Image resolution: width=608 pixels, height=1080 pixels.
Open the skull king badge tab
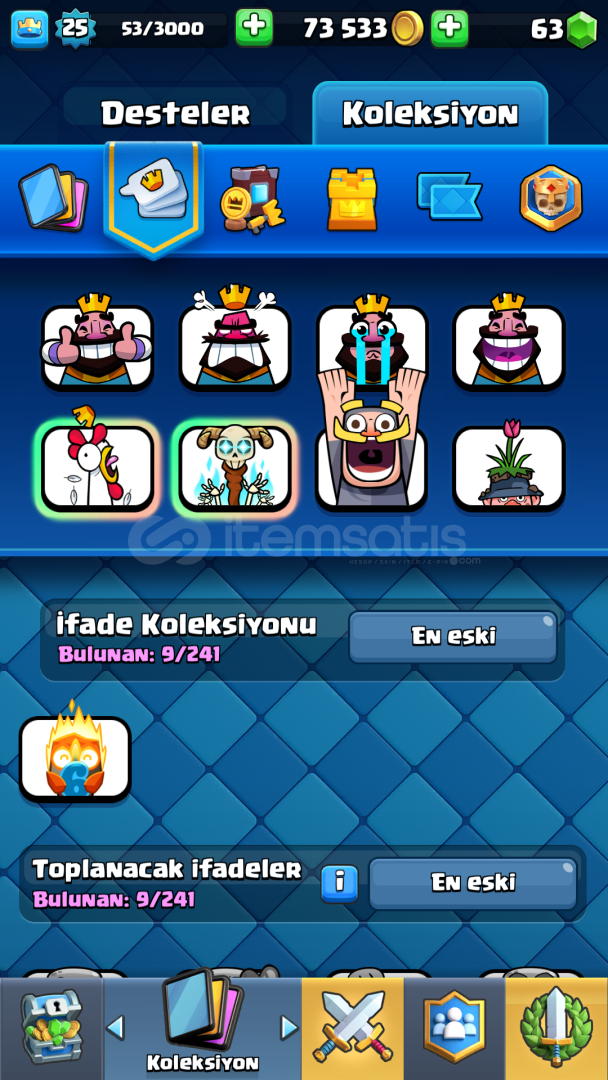tap(551, 198)
